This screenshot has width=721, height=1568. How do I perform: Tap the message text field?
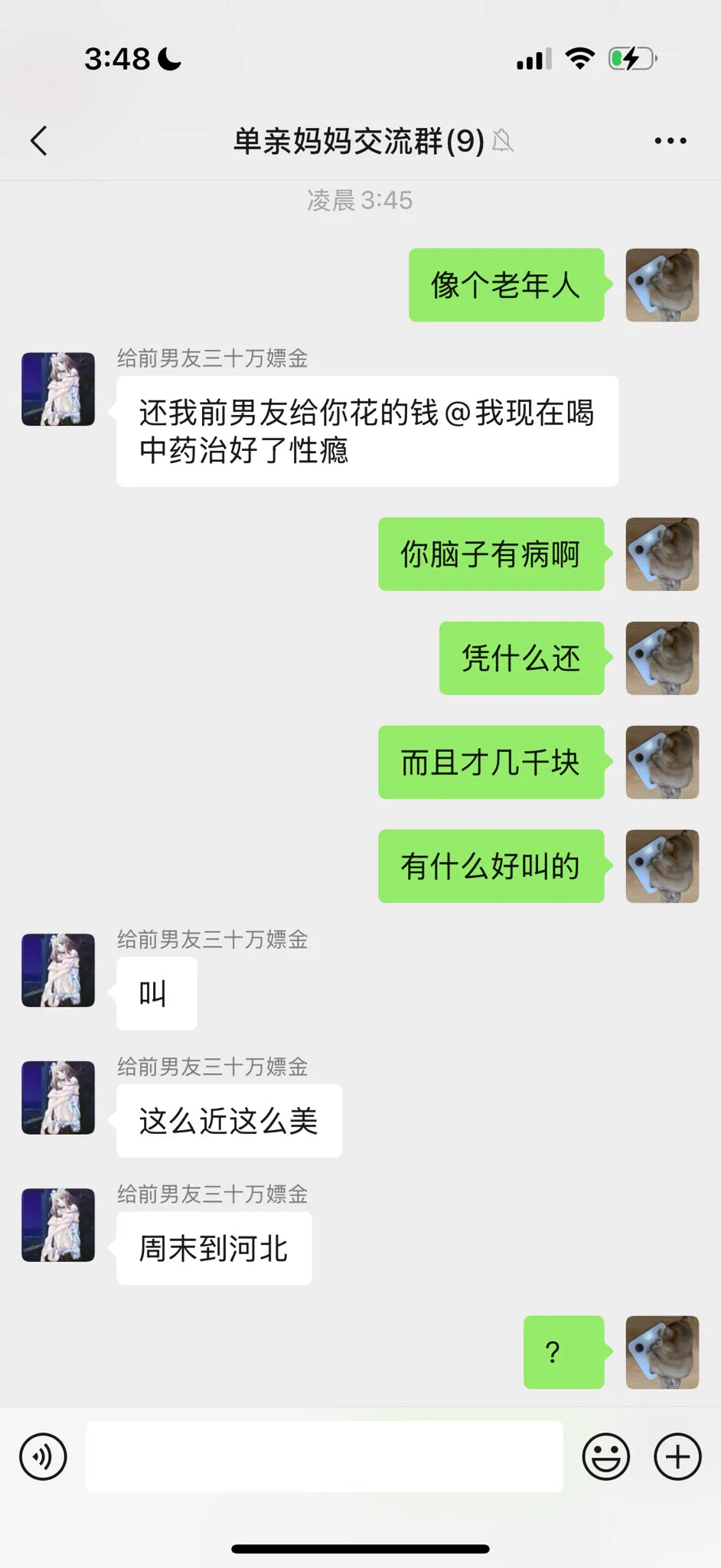[x=325, y=1456]
